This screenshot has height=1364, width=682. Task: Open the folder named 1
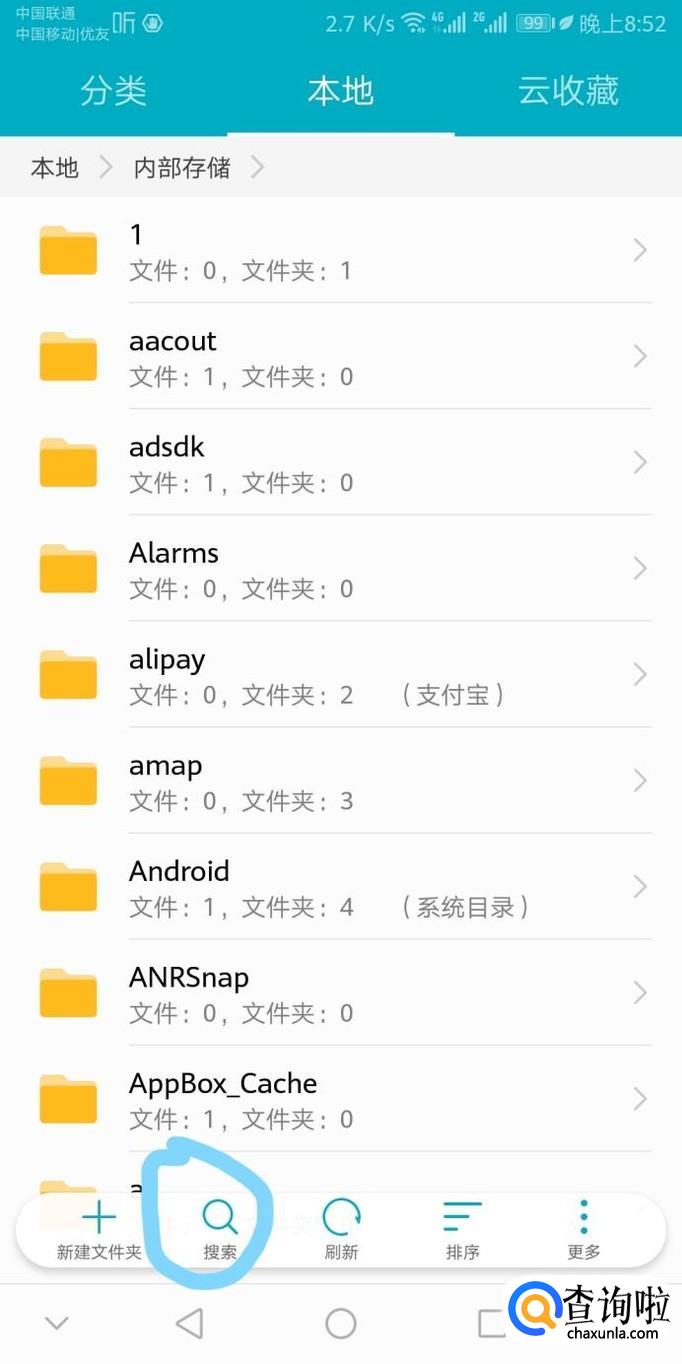click(340, 251)
